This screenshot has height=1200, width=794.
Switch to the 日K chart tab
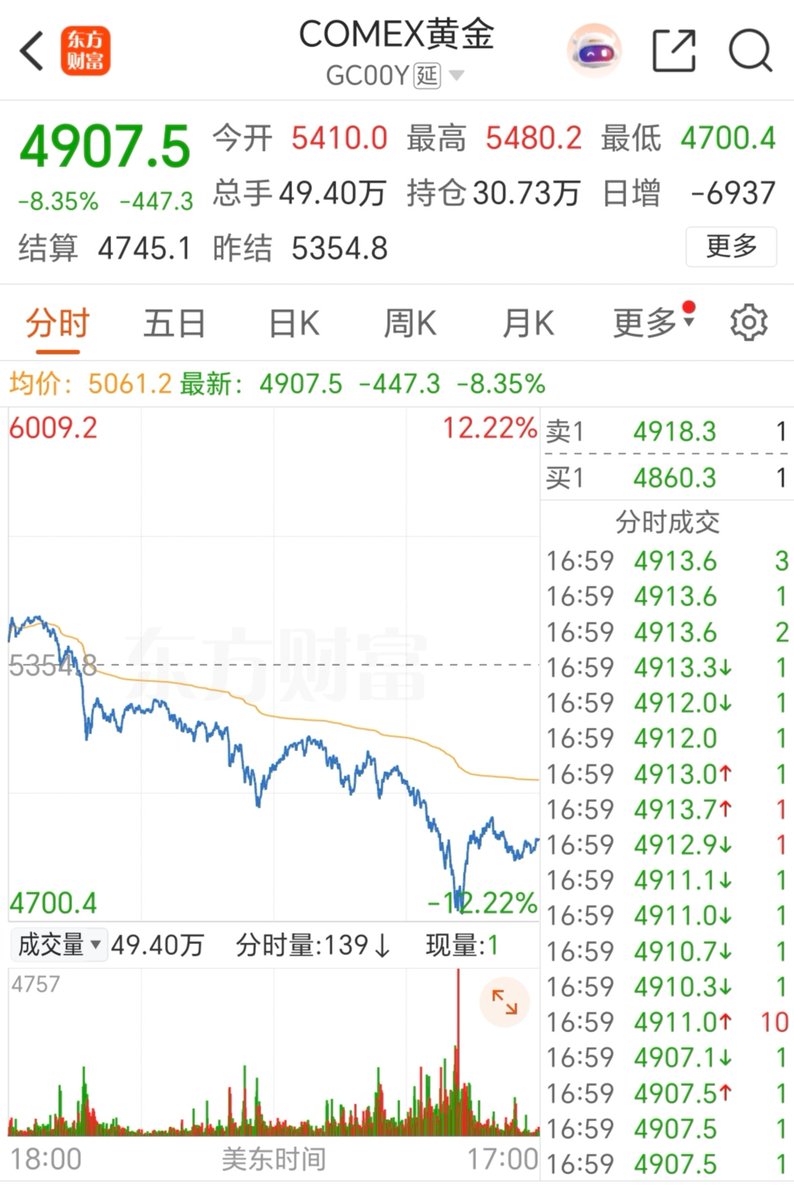pos(293,323)
